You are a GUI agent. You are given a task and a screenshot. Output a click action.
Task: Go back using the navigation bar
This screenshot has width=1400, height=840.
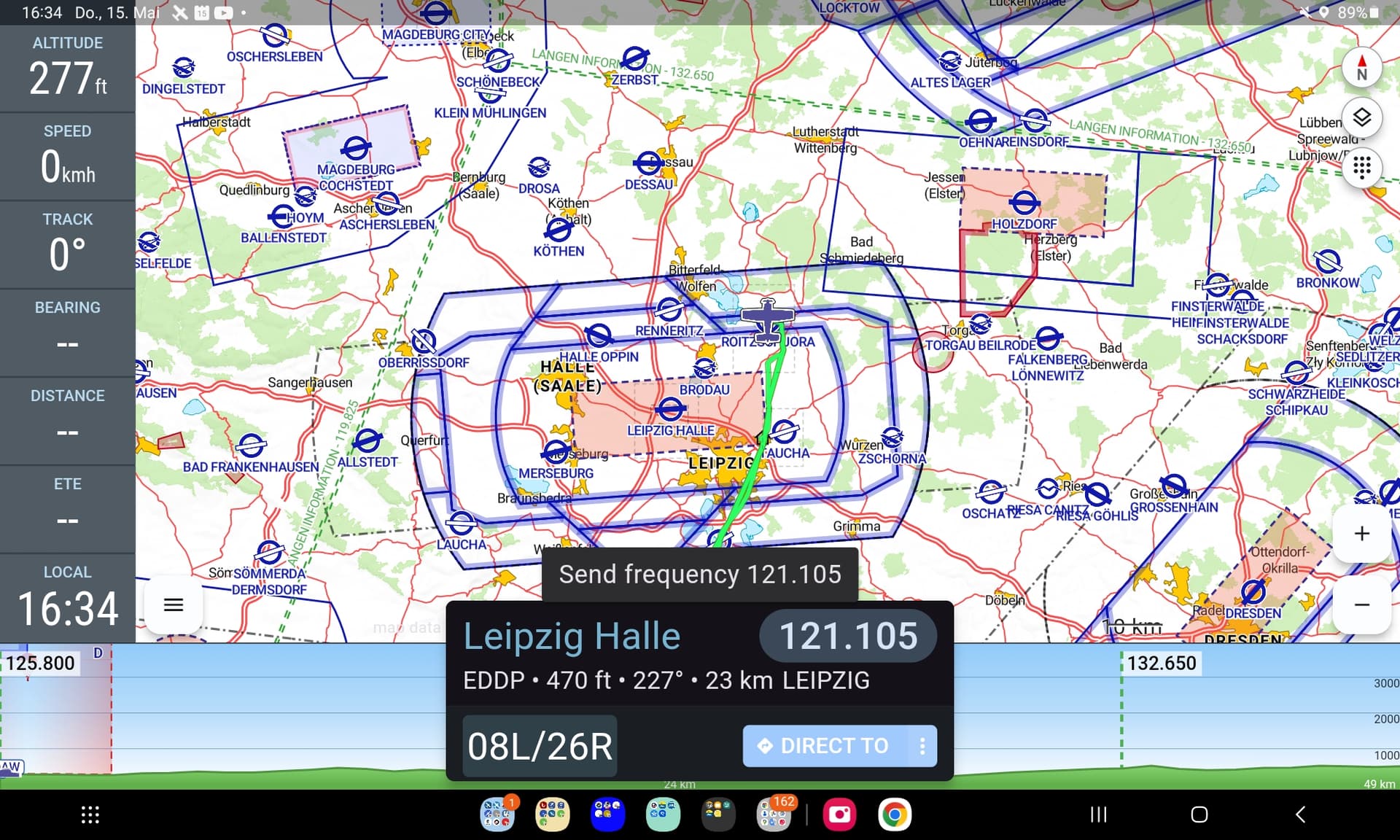1300,814
